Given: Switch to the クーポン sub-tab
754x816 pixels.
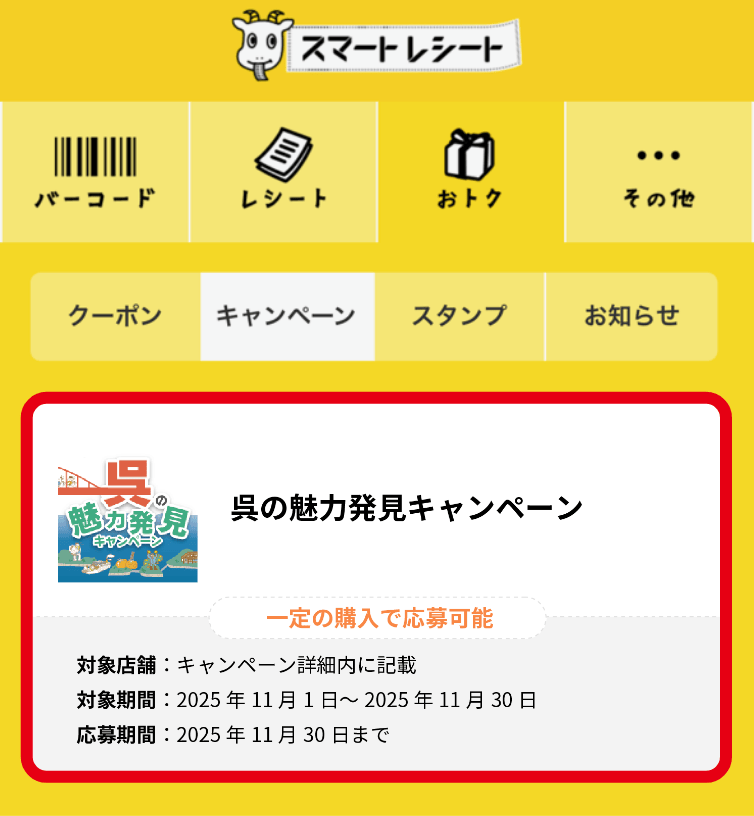Looking at the screenshot, I should (115, 316).
